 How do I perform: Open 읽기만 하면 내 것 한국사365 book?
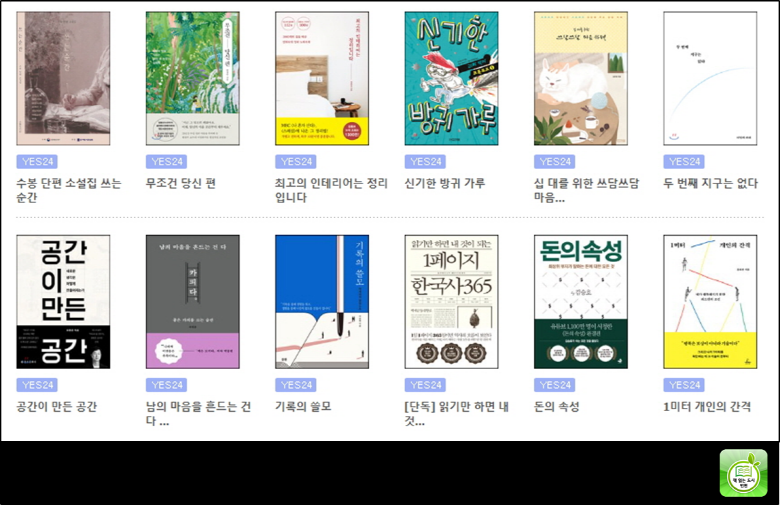tap(451, 302)
